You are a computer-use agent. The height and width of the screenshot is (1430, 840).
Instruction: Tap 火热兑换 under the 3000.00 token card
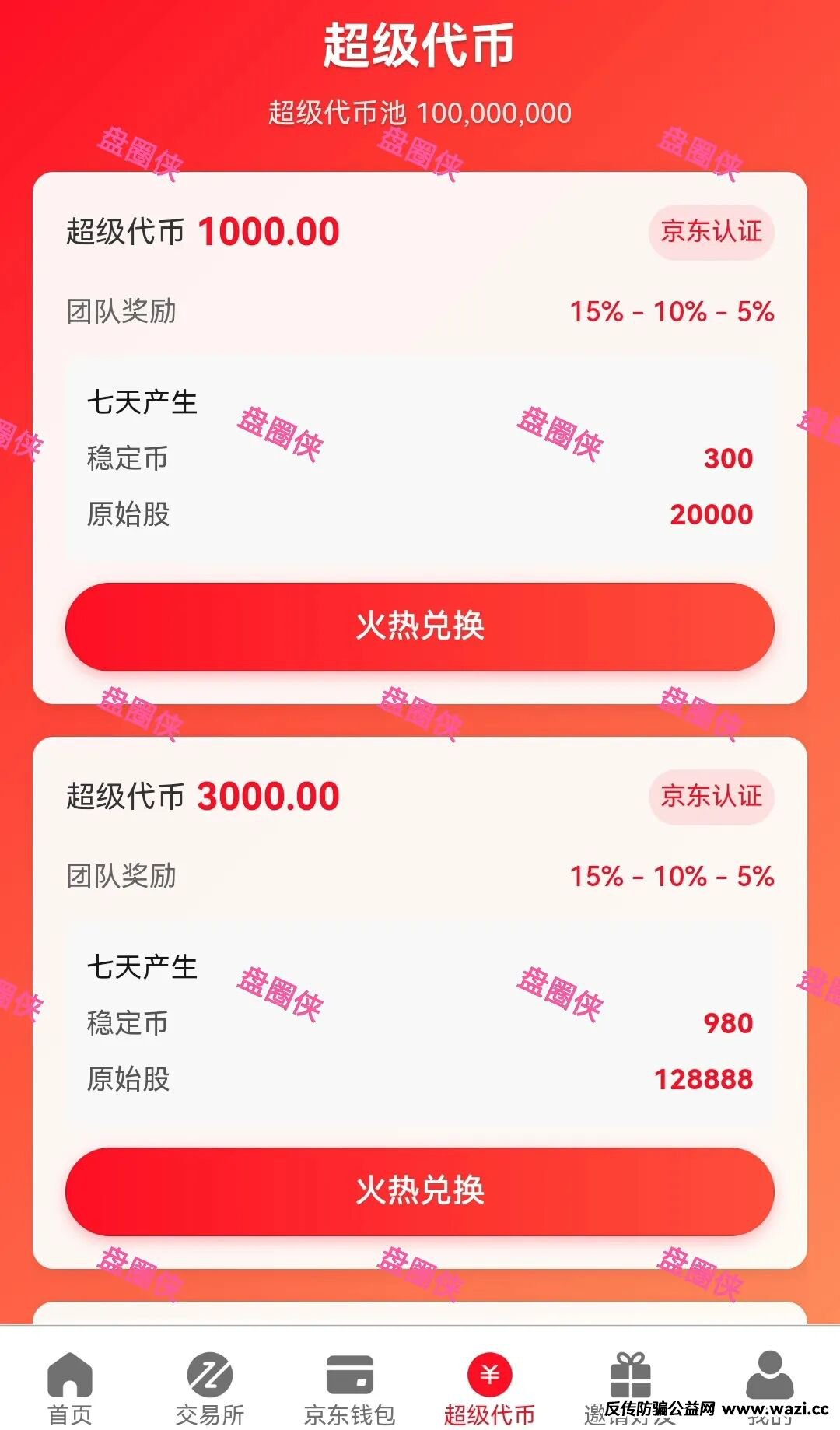(420, 1191)
